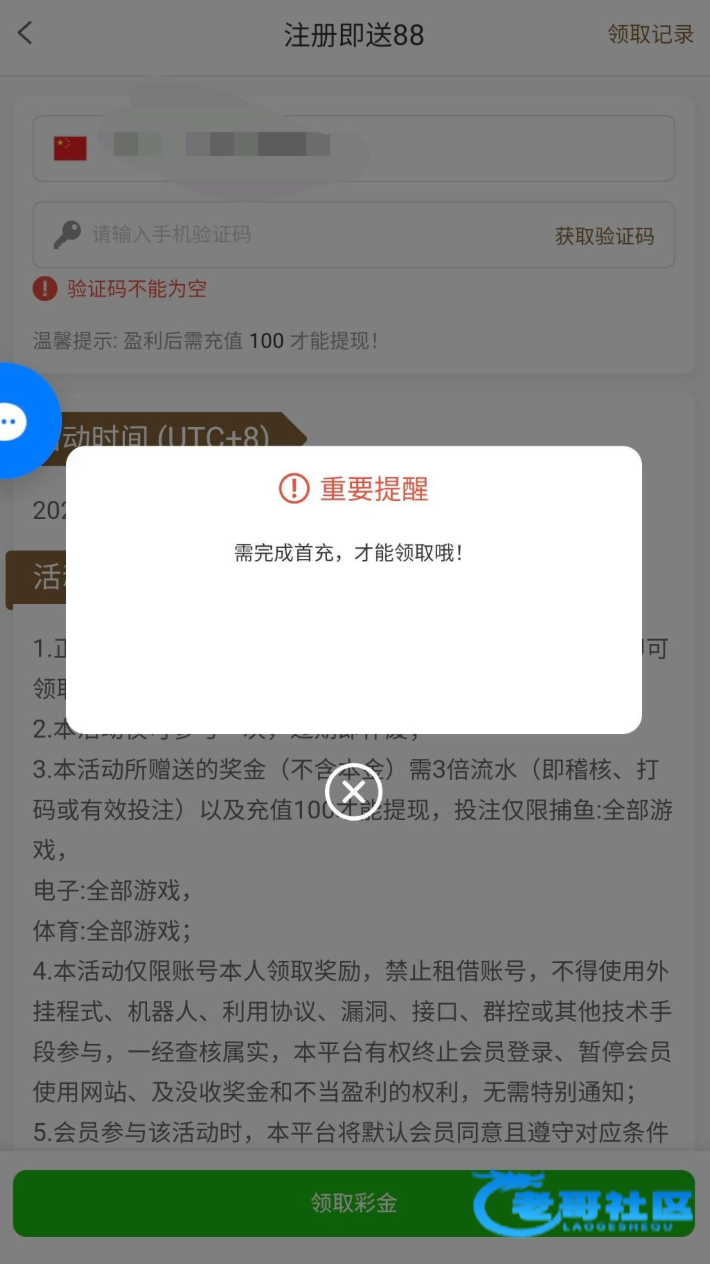Tap the 领取彩金 green button
The height and width of the screenshot is (1264, 710).
click(x=353, y=1203)
